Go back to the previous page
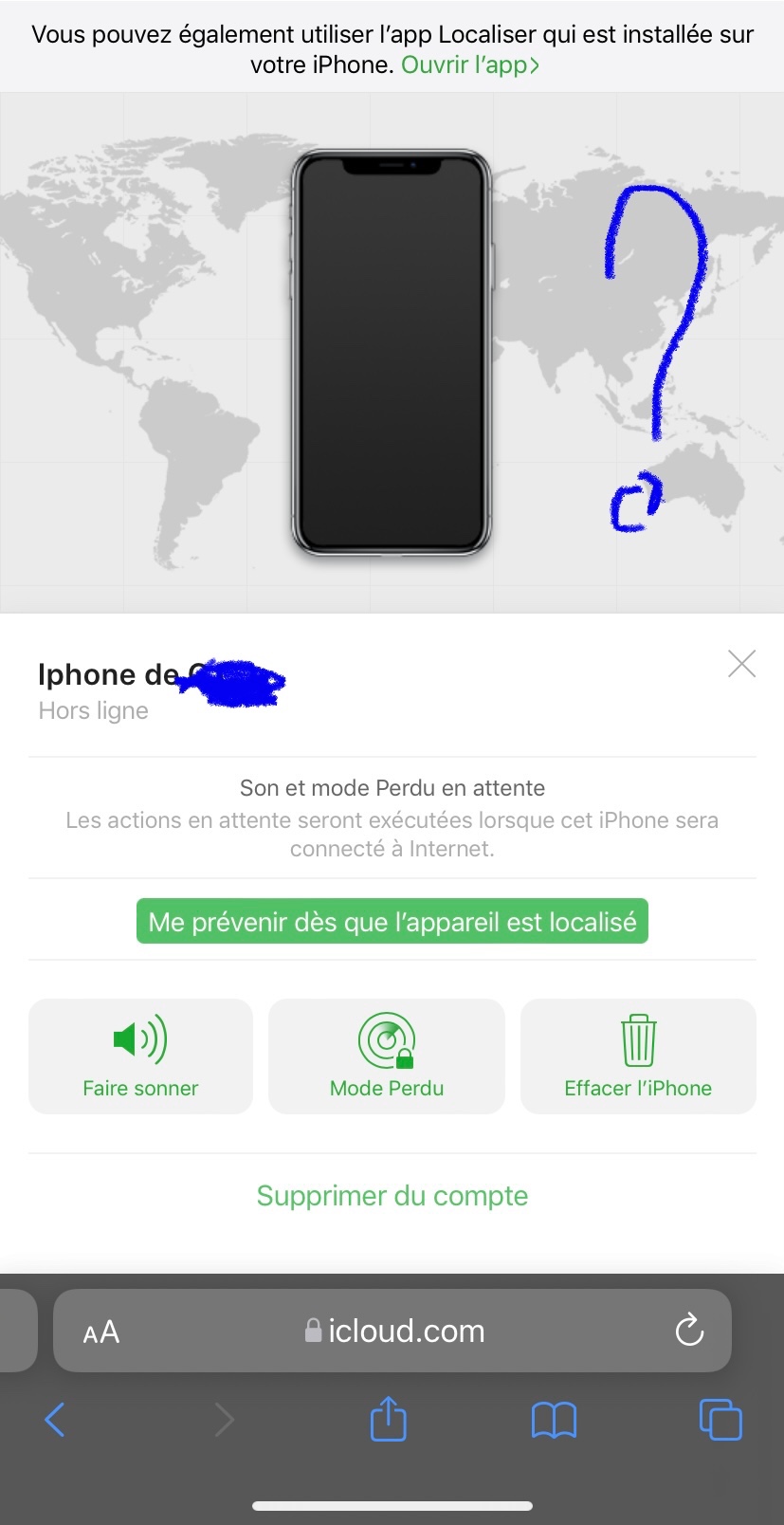This screenshot has width=784, height=1525. coord(55,1420)
